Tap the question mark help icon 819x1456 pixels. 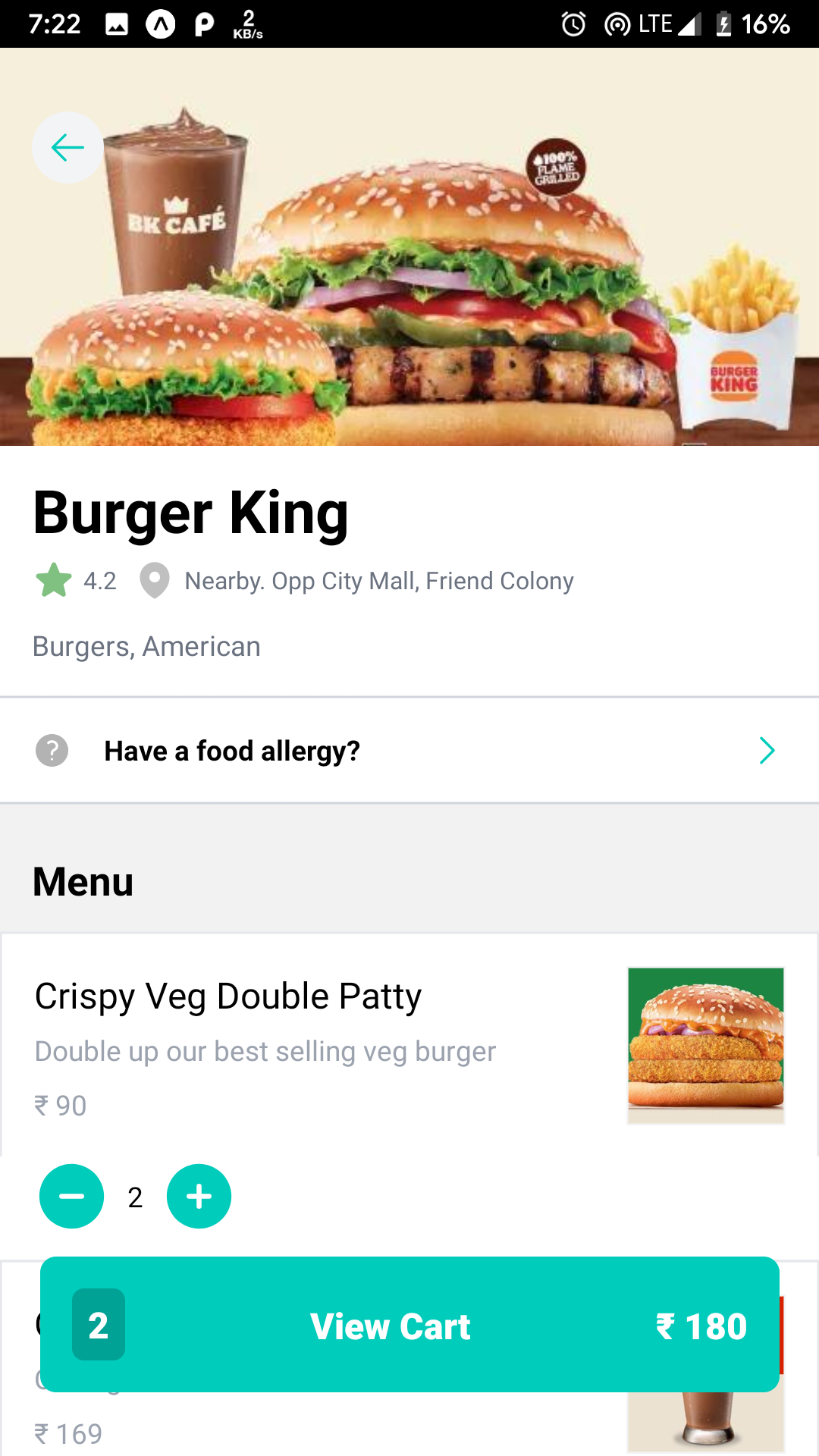[x=52, y=750]
